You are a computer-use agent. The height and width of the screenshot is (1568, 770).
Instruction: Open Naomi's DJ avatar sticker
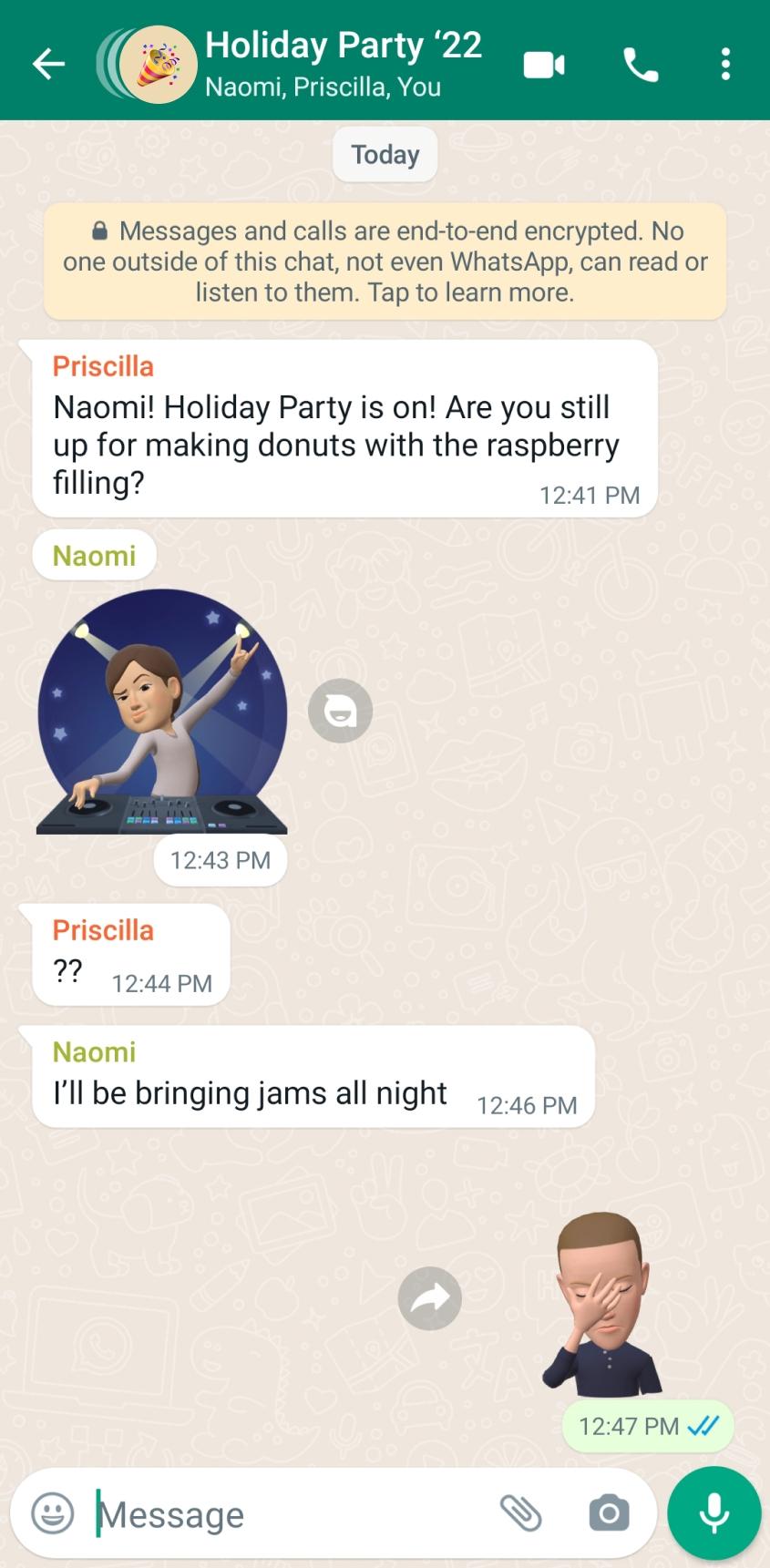tap(162, 712)
